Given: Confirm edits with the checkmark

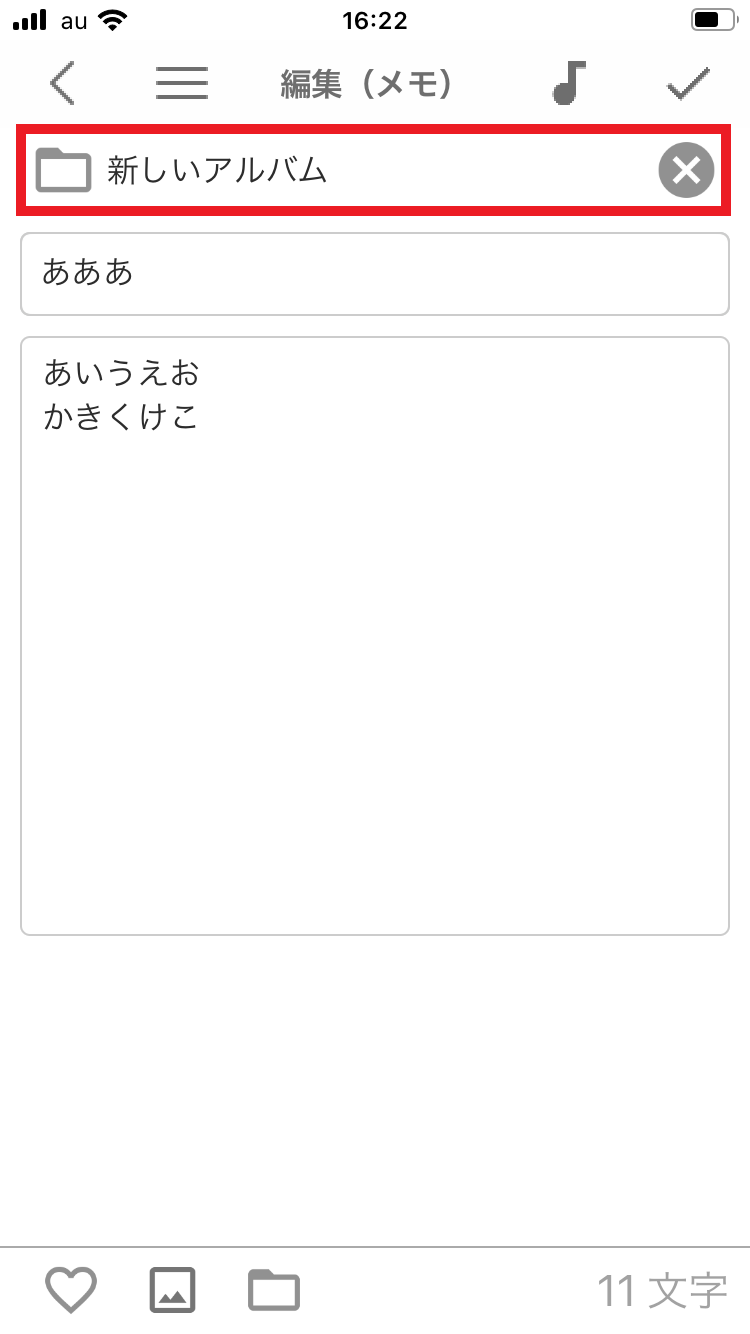Looking at the screenshot, I should coord(689,84).
